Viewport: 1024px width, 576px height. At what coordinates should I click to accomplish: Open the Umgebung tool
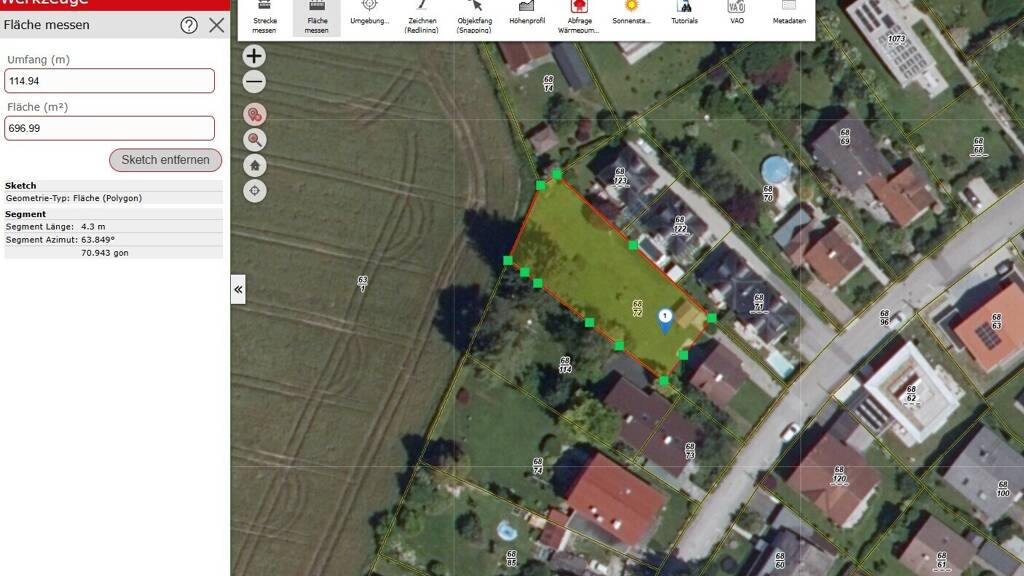coord(370,14)
